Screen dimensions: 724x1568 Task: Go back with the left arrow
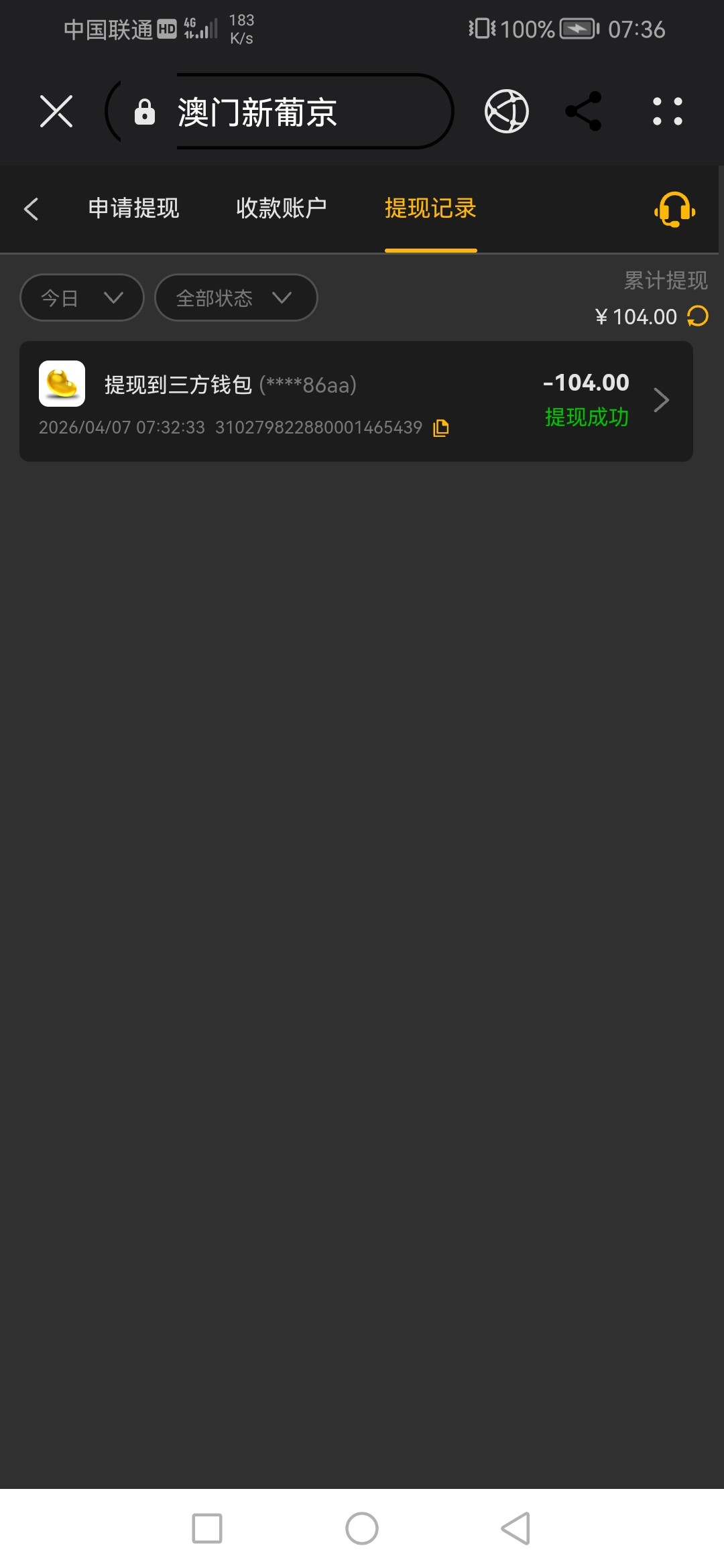tap(31, 208)
